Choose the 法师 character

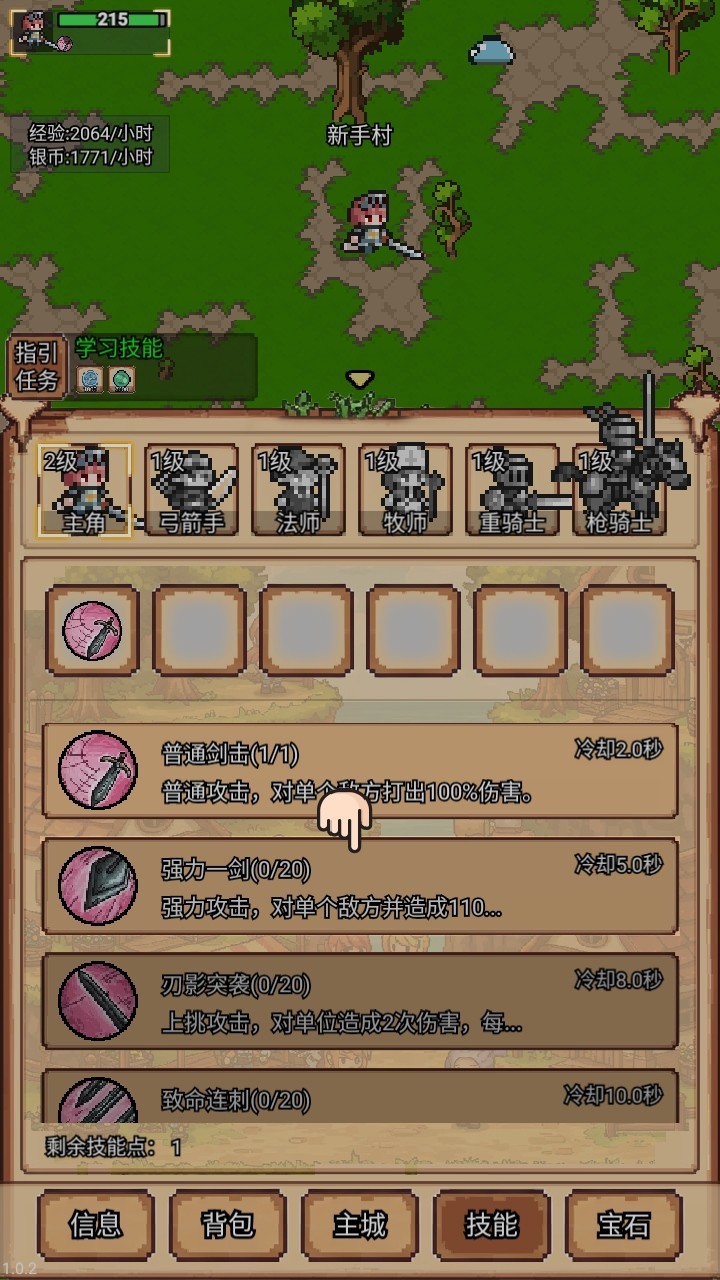pos(298,491)
